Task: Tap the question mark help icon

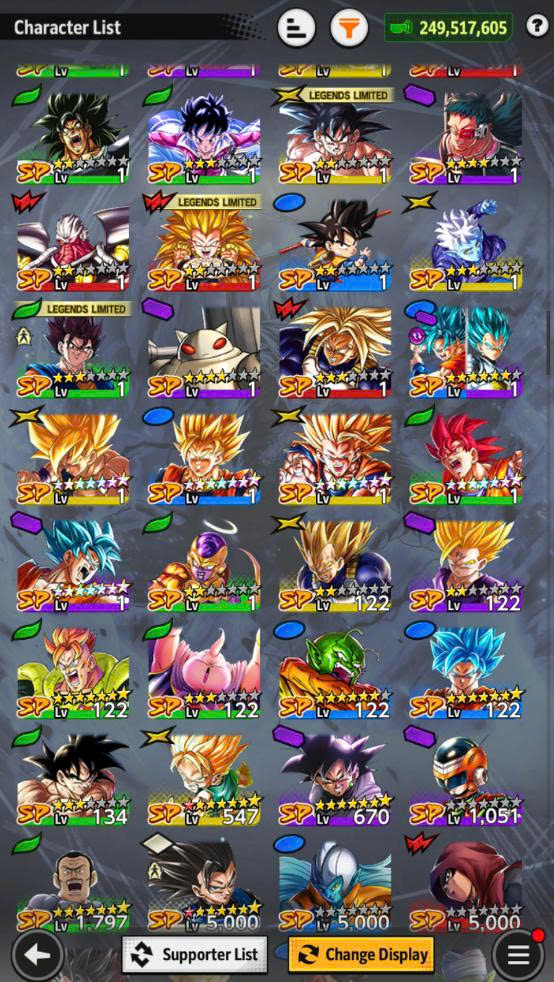Action: [537, 26]
